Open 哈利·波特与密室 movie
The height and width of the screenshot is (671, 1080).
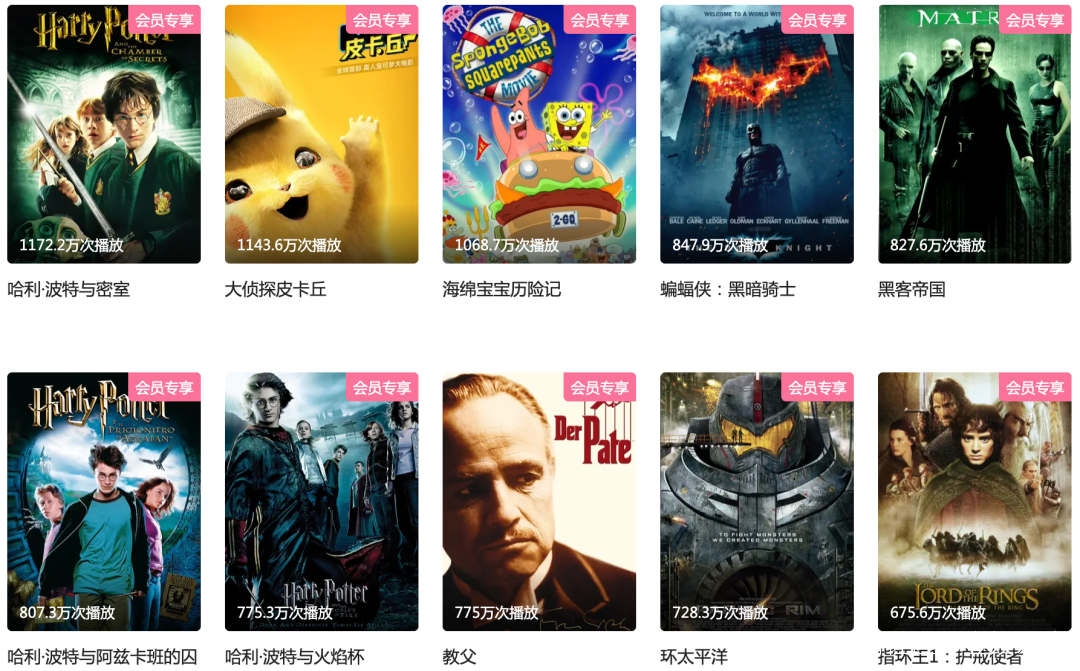click(104, 134)
